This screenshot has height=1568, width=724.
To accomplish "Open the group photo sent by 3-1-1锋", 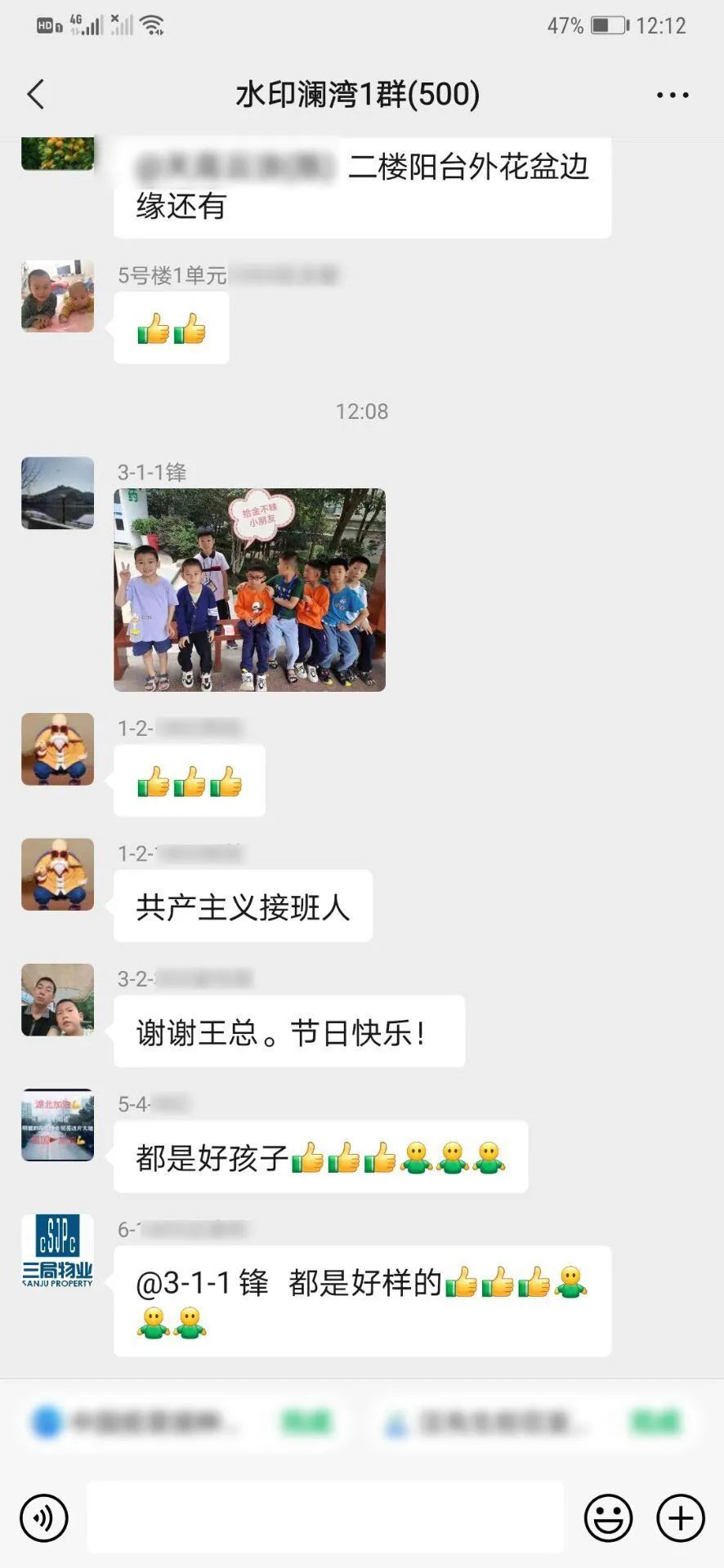I will tap(249, 590).
